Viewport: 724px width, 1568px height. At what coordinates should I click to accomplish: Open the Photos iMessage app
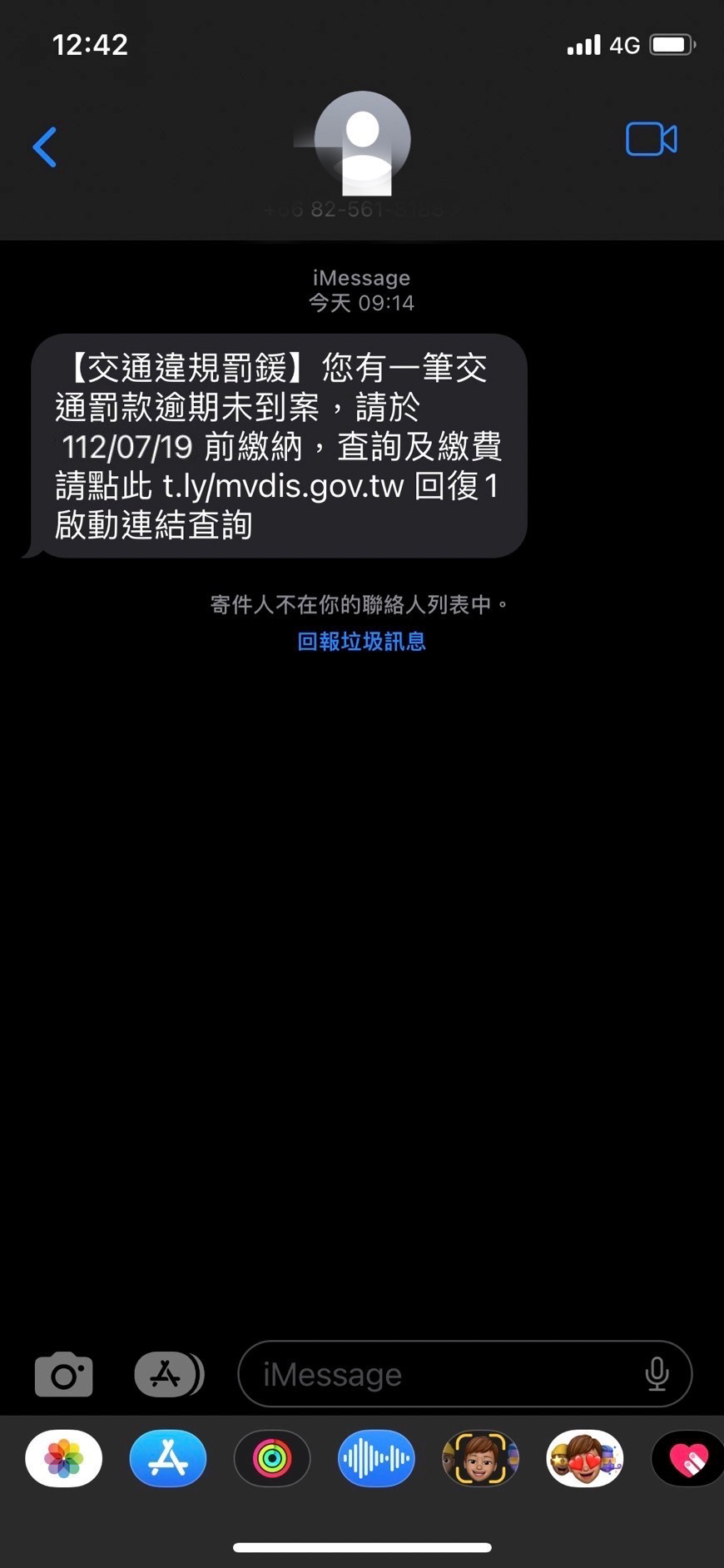64,1458
